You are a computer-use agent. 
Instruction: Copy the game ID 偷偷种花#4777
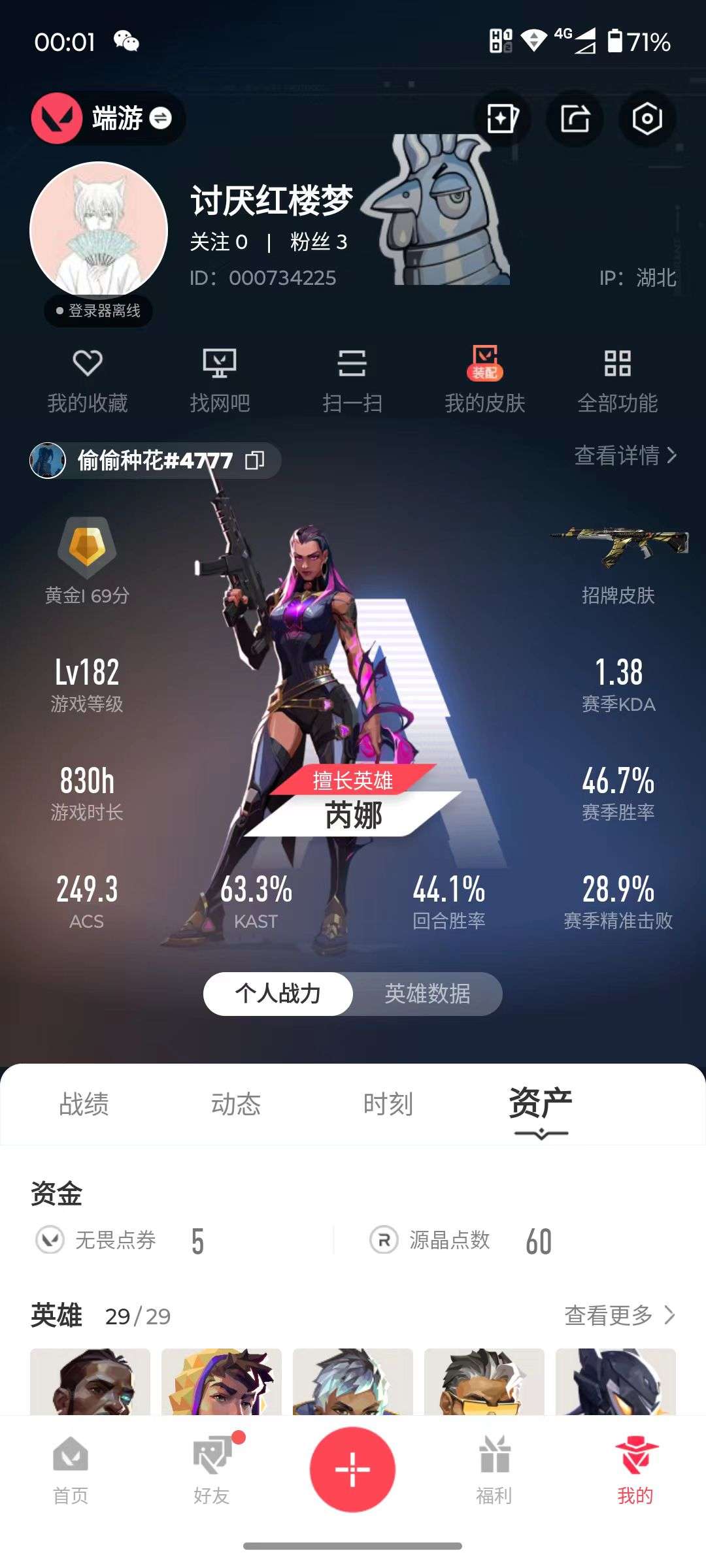coord(254,460)
